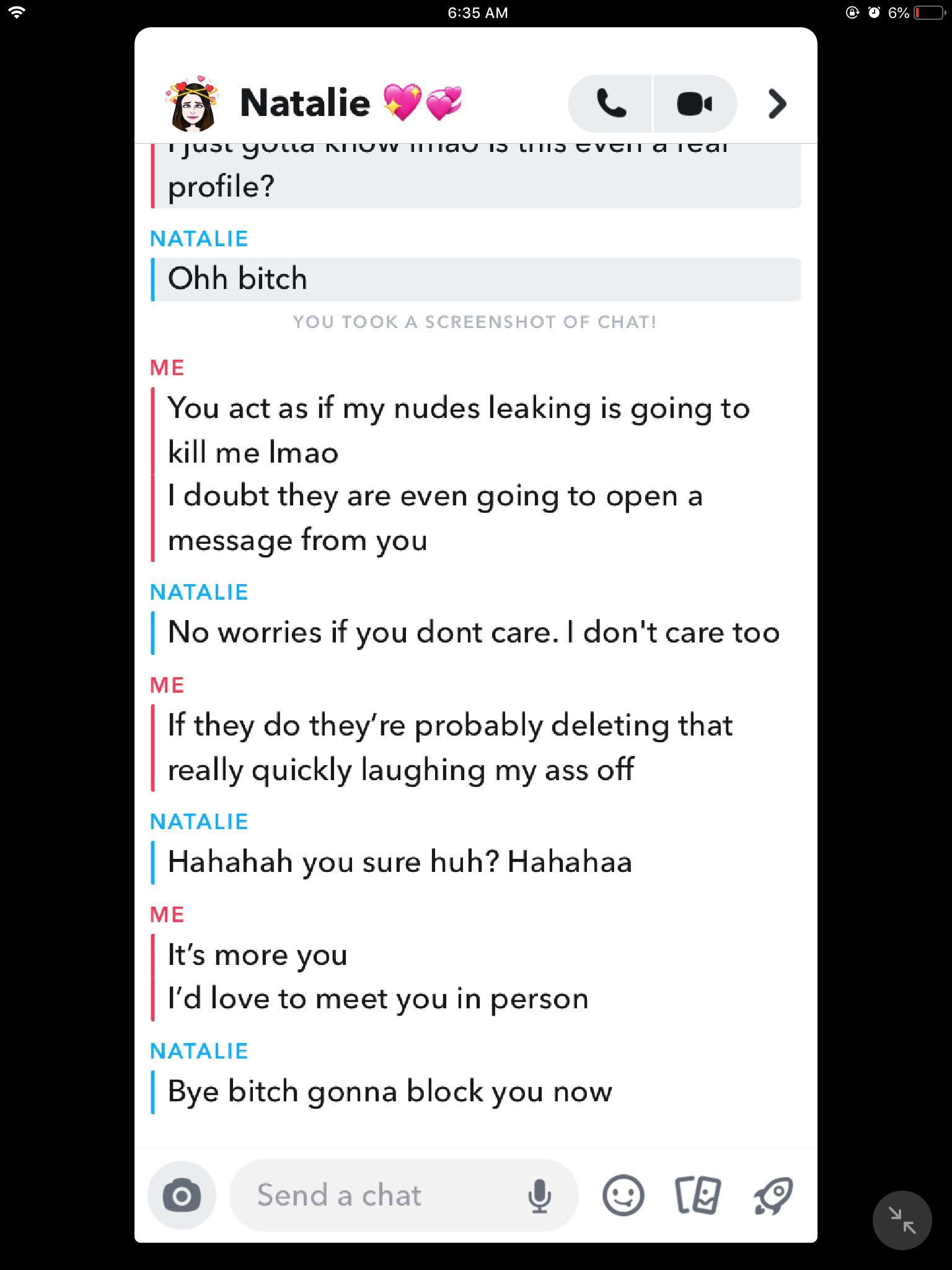Screen dimensions: 952x1270
Task: Start a video call with Natalie
Action: coord(694,104)
